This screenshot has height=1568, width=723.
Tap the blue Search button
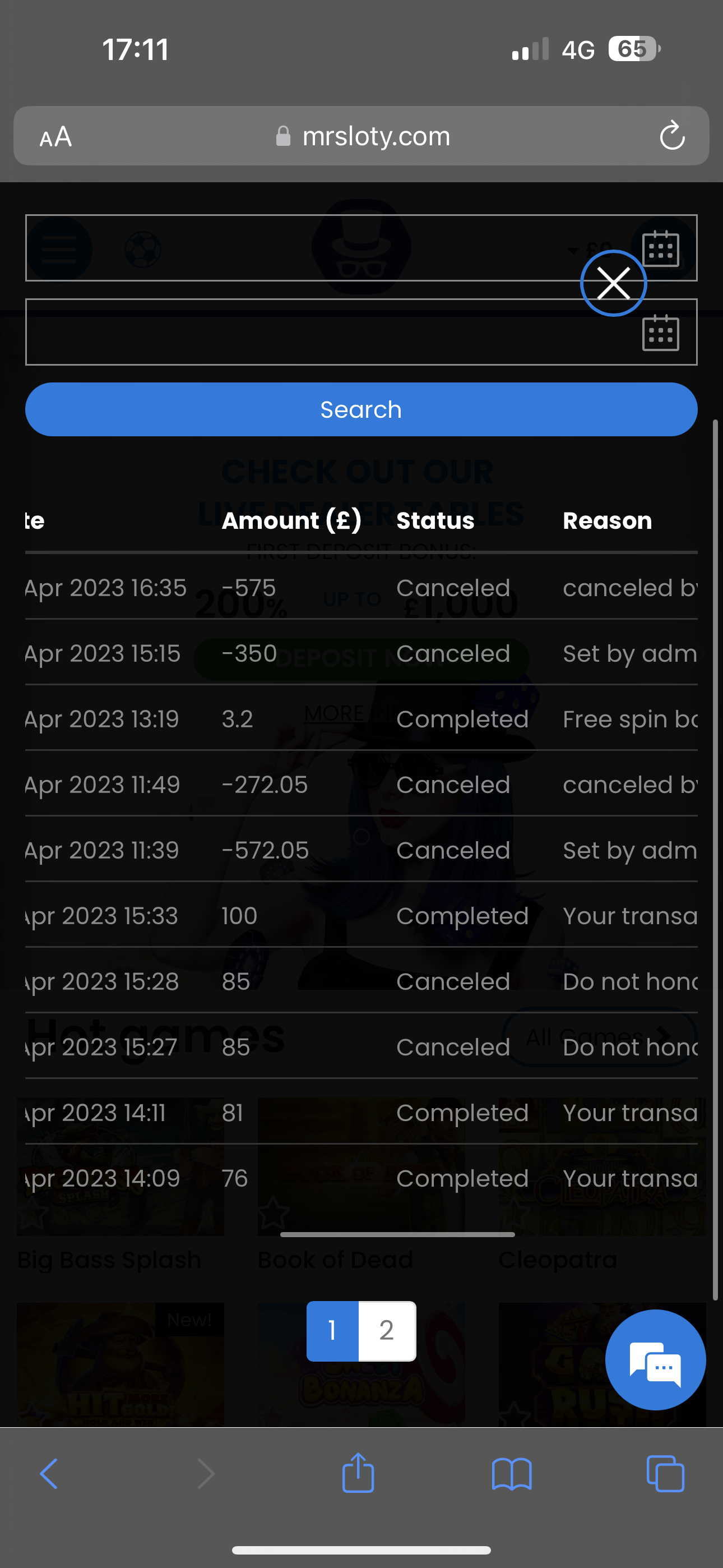tap(361, 409)
